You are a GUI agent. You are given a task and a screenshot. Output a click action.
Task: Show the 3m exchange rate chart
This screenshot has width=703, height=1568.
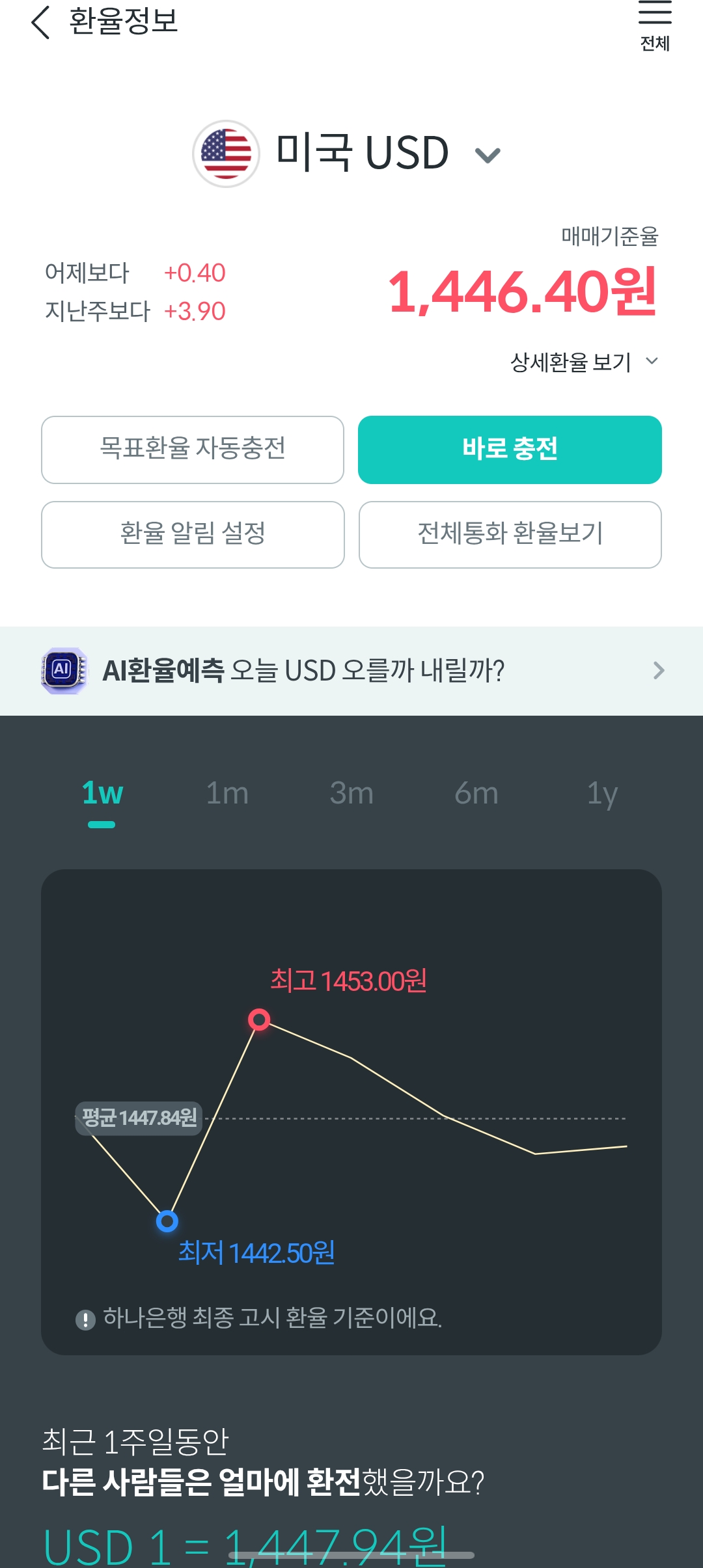tap(351, 794)
